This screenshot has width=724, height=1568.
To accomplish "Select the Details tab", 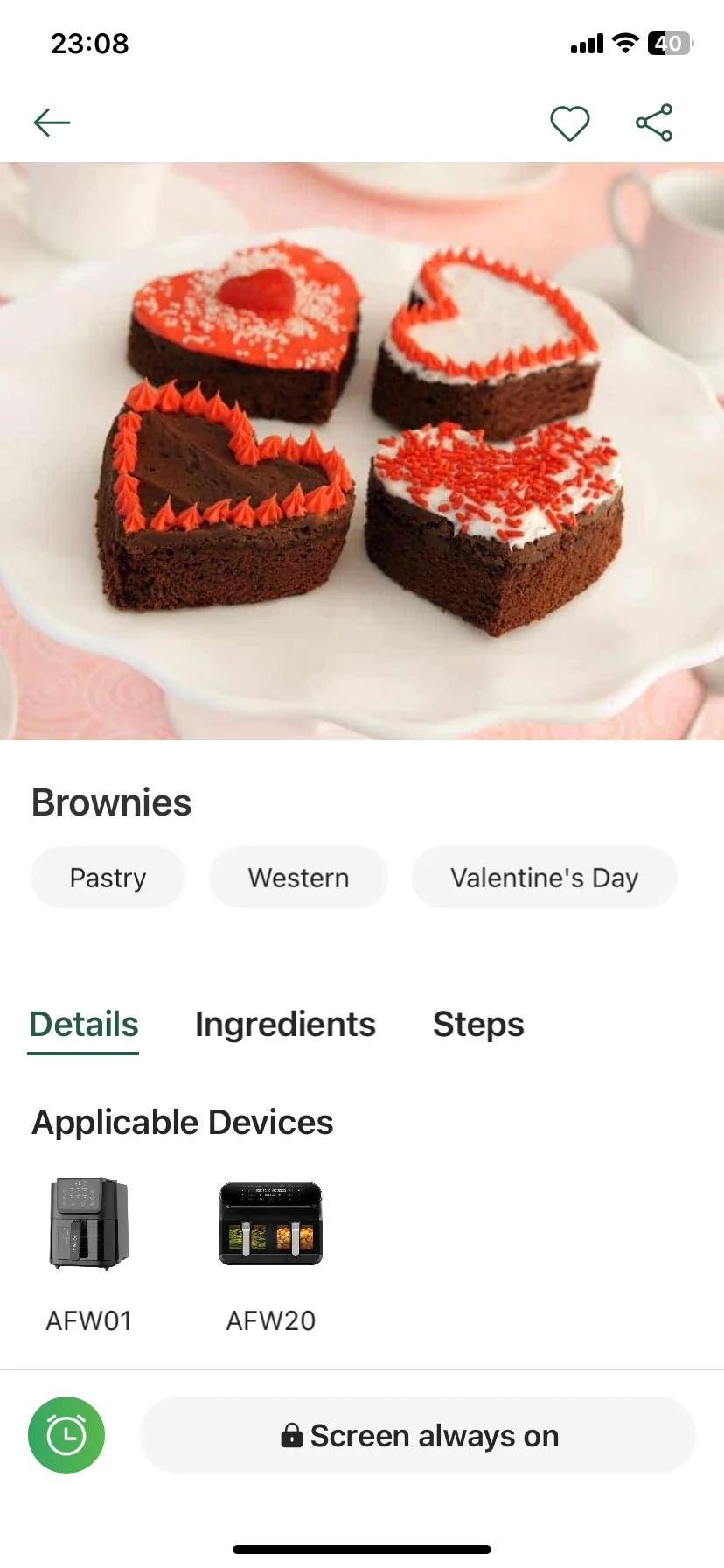I will click(84, 1024).
